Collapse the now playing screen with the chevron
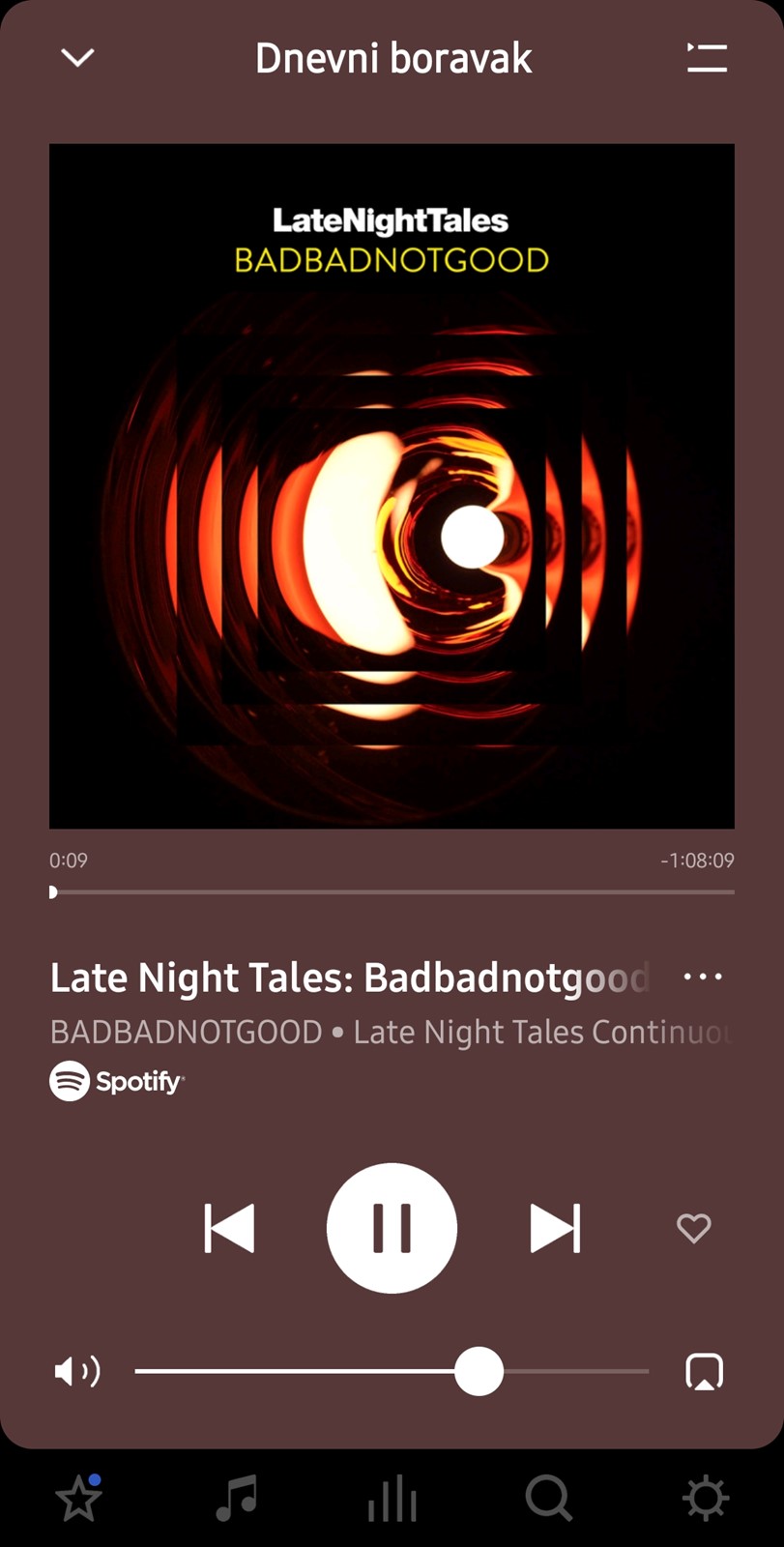784x1547 pixels. pyautogui.click(x=77, y=58)
